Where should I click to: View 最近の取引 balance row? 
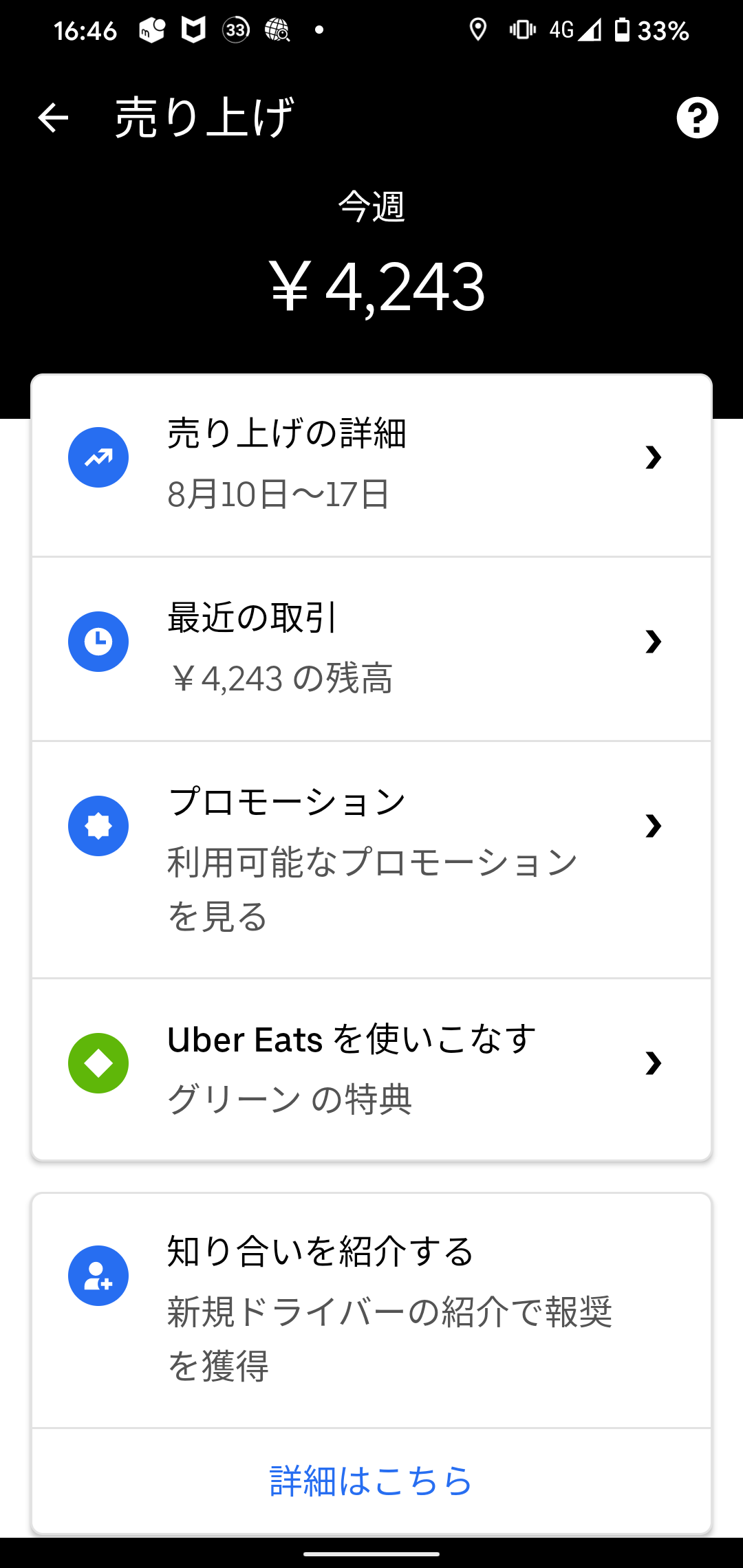[x=371, y=648]
